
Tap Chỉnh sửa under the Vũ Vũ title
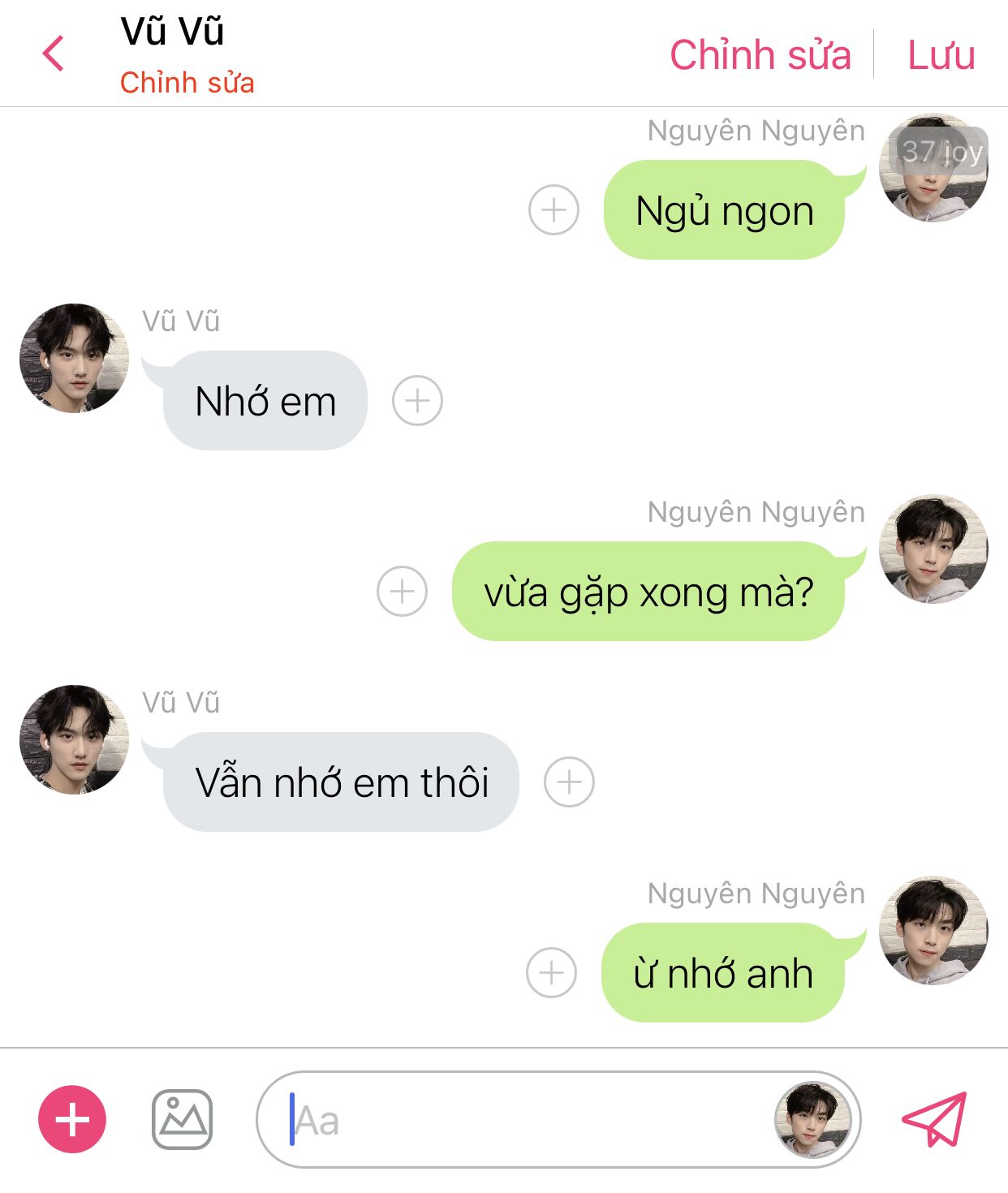tap(187, 83)
